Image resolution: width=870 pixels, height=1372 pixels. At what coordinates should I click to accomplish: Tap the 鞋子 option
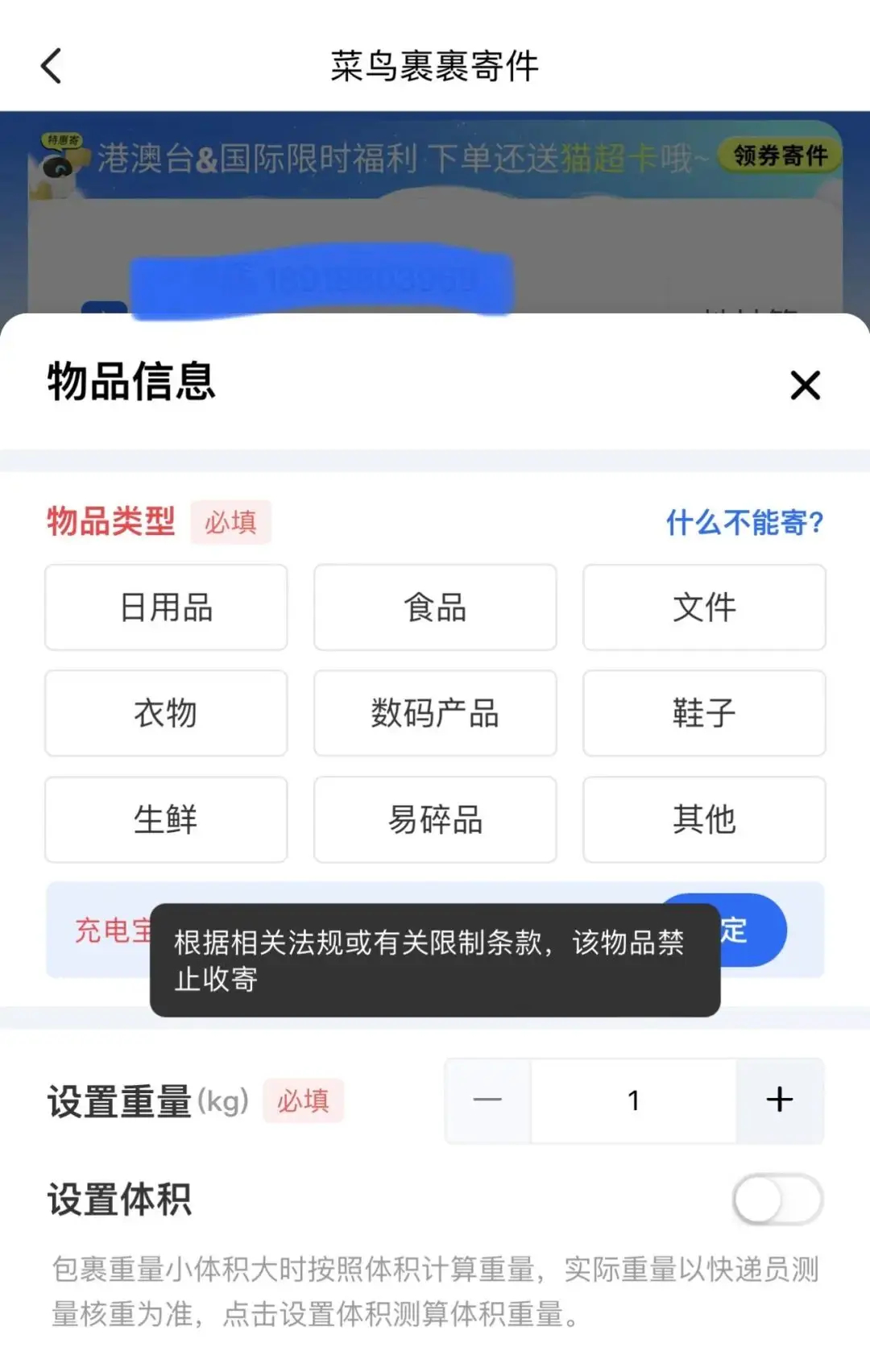click(704, 714)
